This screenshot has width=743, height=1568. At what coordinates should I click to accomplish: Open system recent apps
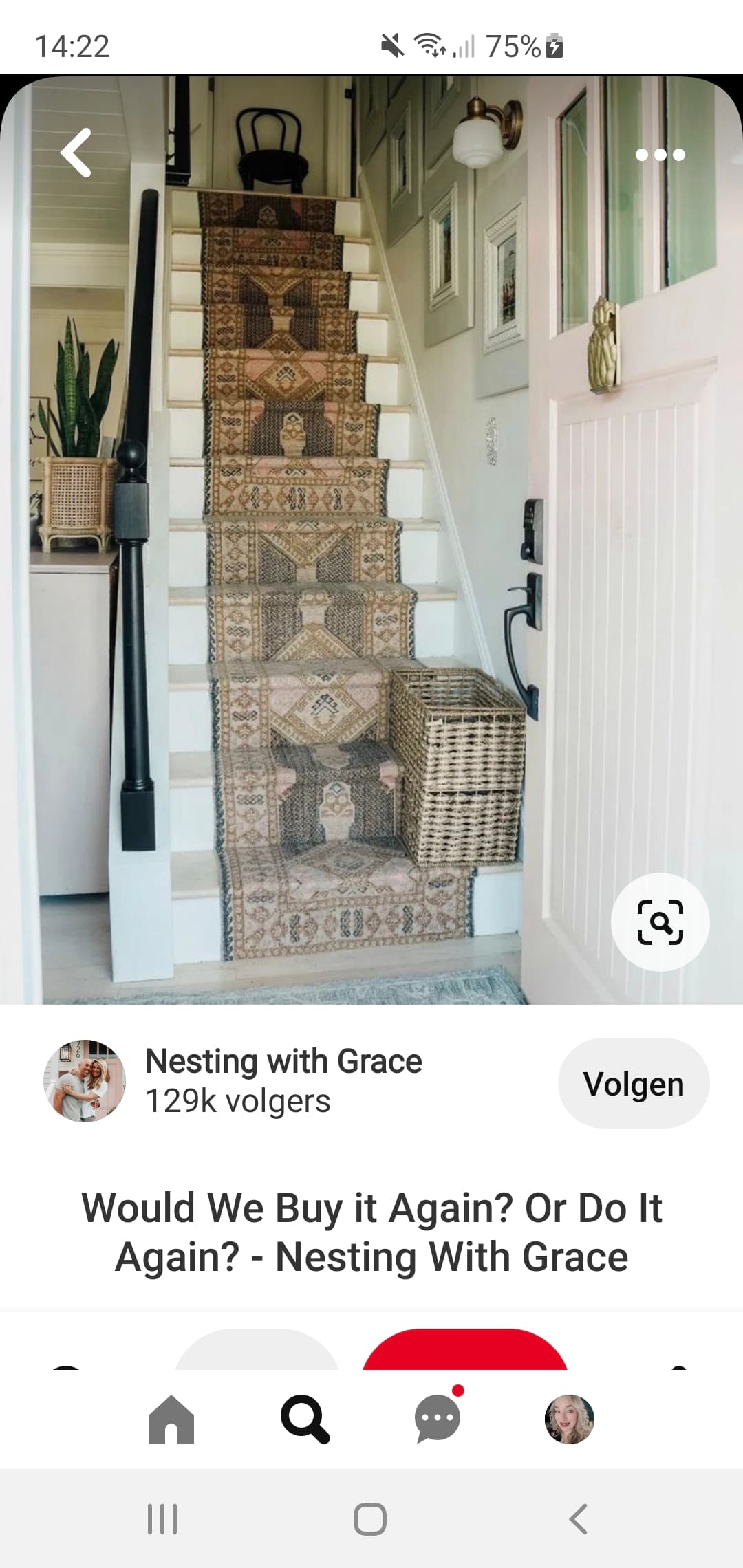pos(162,1518)
